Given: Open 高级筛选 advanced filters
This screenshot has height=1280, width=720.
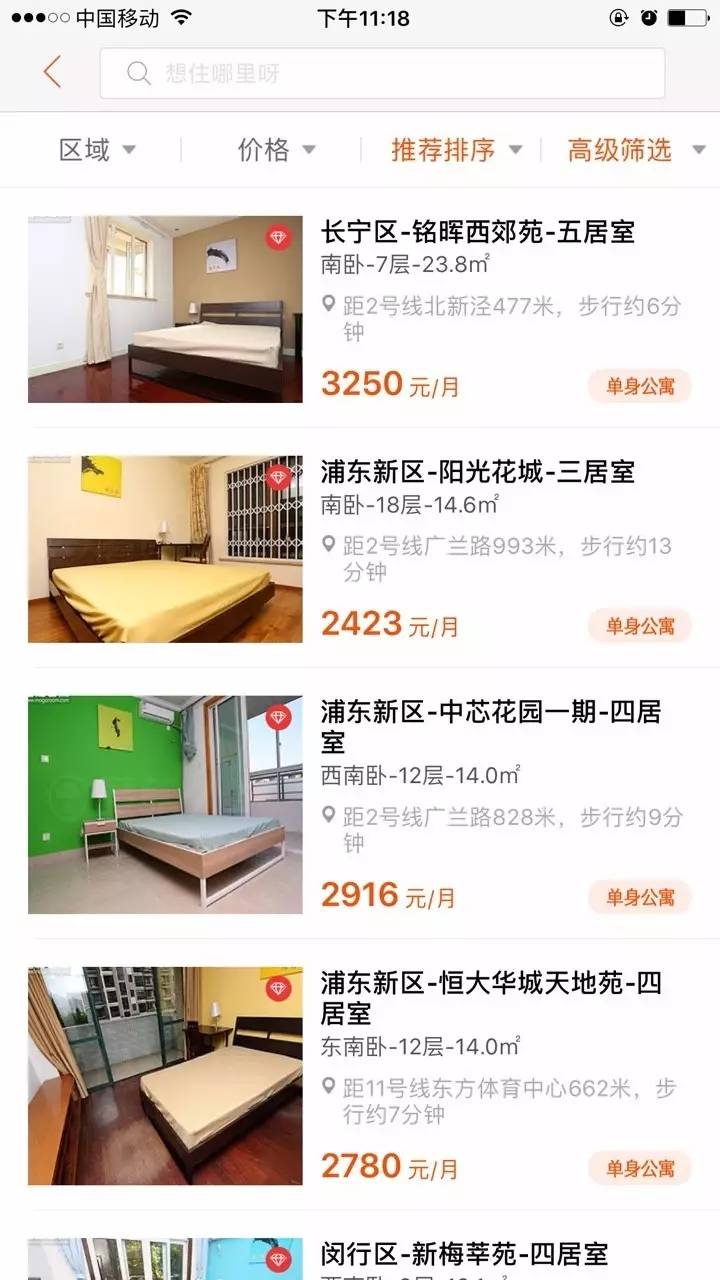Looking at the screenshot, I should pyautogui.click(x=636, y=150).
